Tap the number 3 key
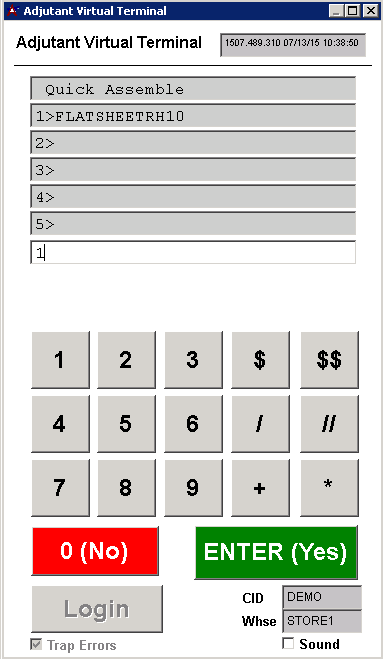The width and height of the screenshot is (383, 659). (x=193, y=360)
